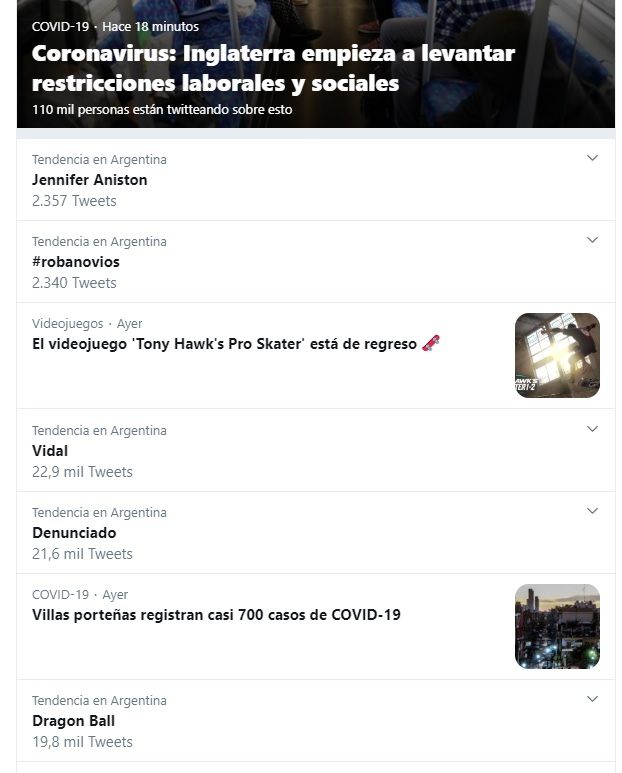
Task: Open the #robanovios trend
Action: 76,262
